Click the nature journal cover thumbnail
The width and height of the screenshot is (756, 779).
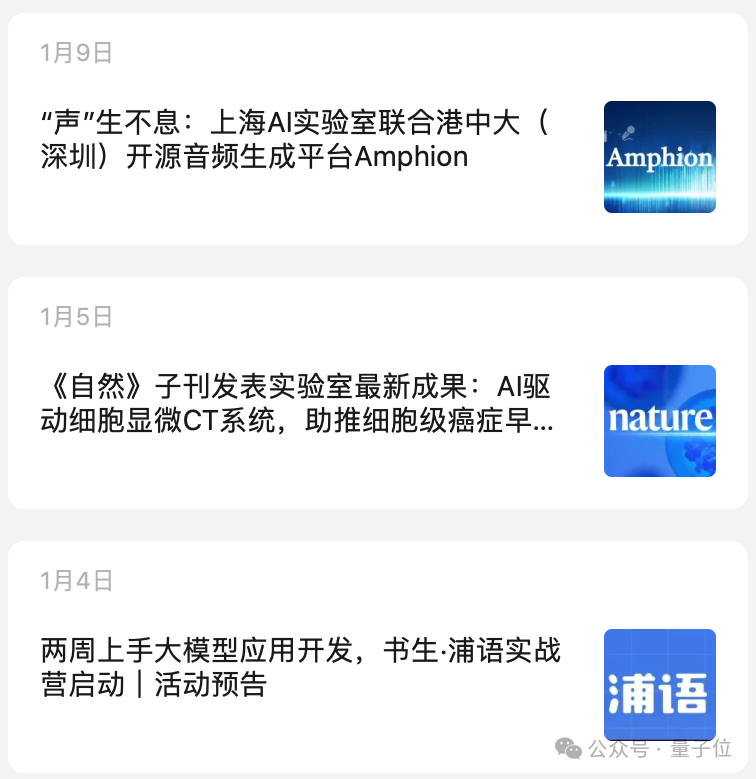pos(660,421)
